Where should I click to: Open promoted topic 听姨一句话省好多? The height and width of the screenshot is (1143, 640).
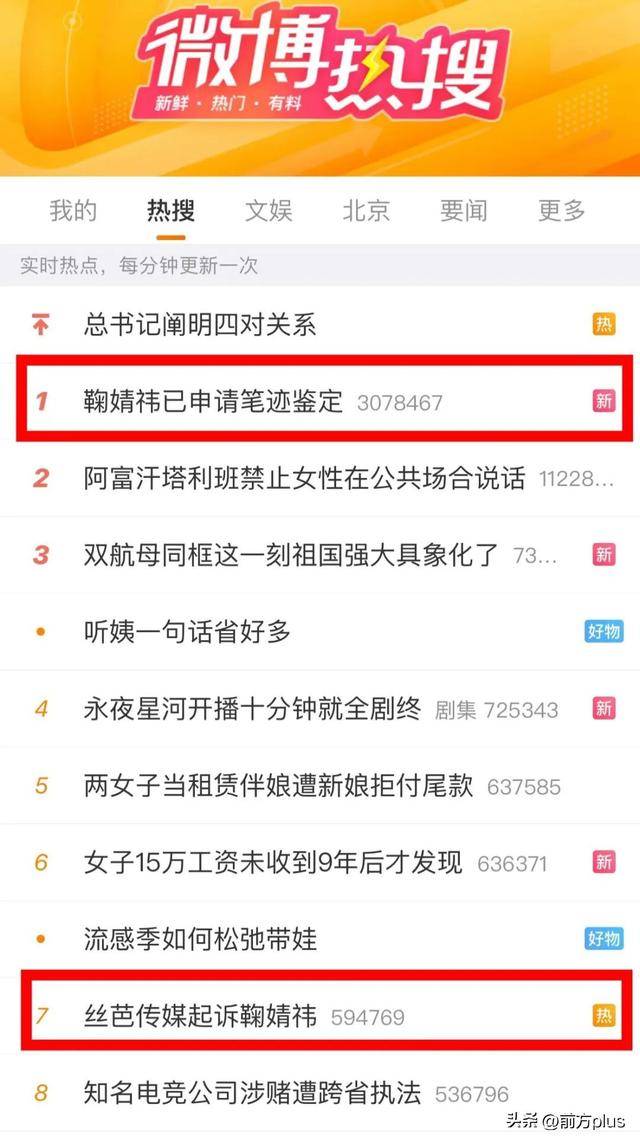(187, 632)
